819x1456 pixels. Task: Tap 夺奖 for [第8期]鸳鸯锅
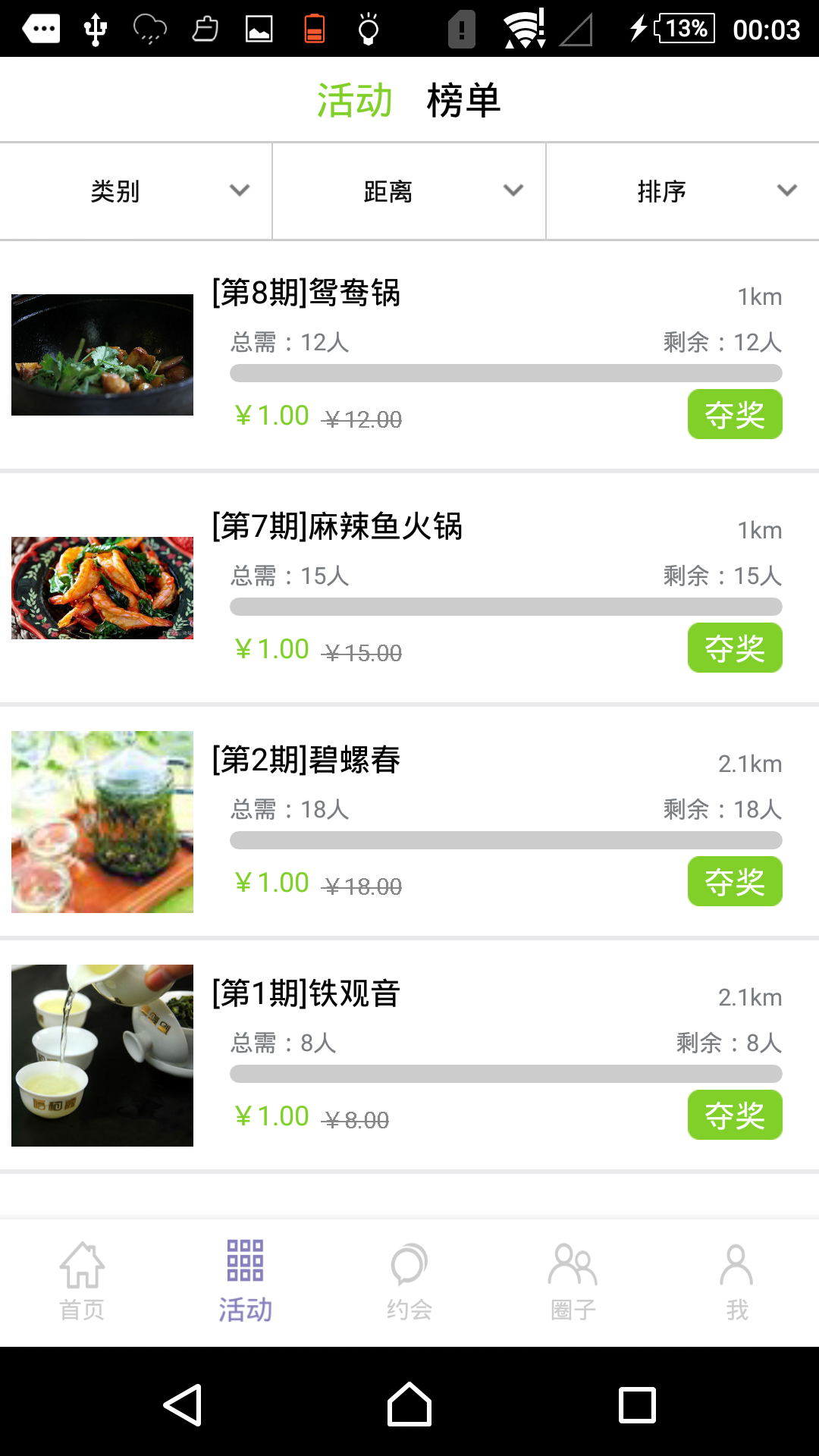tap(734, 414)
